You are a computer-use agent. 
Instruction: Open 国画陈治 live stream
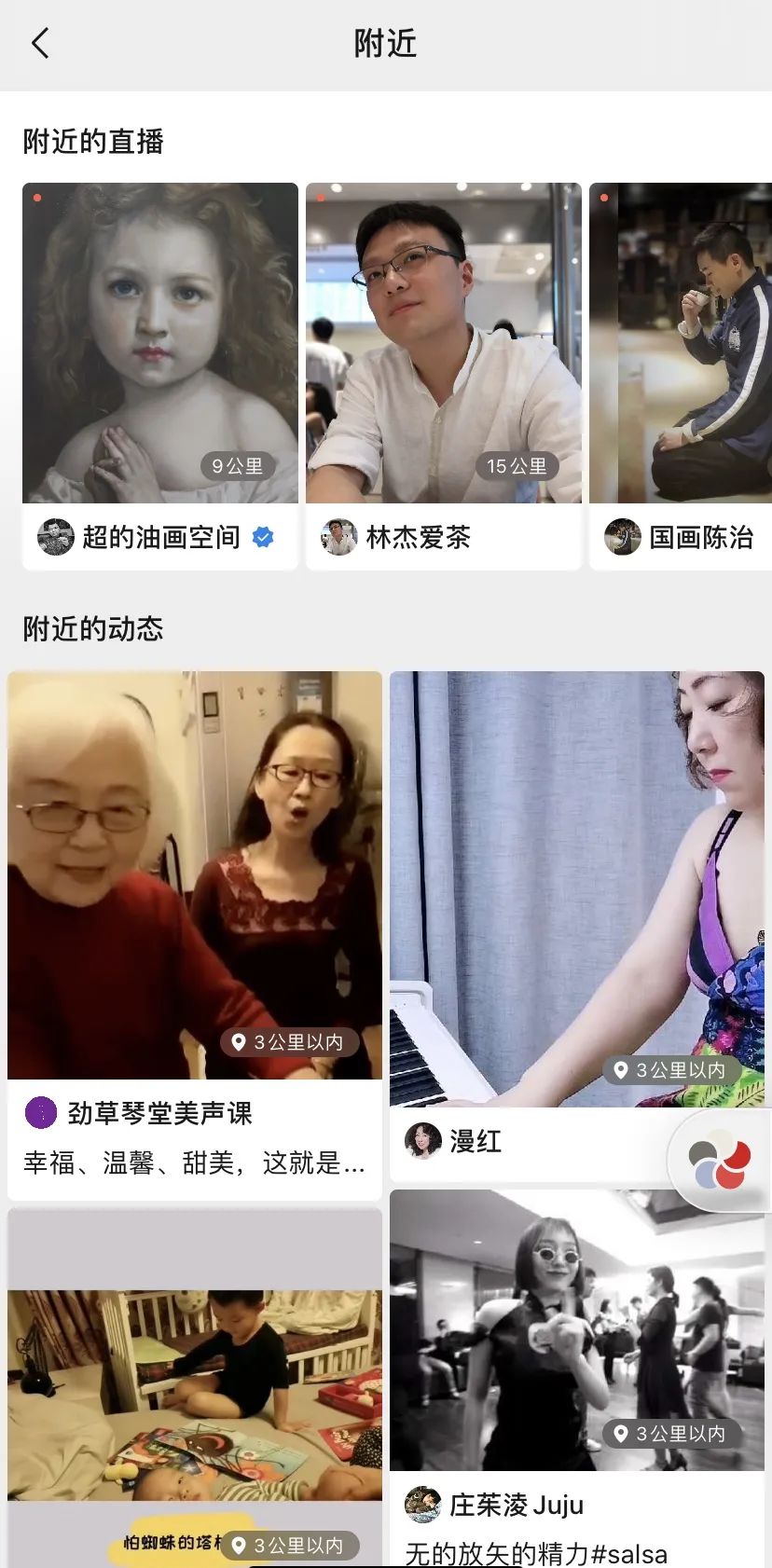(x=681, y=345)
